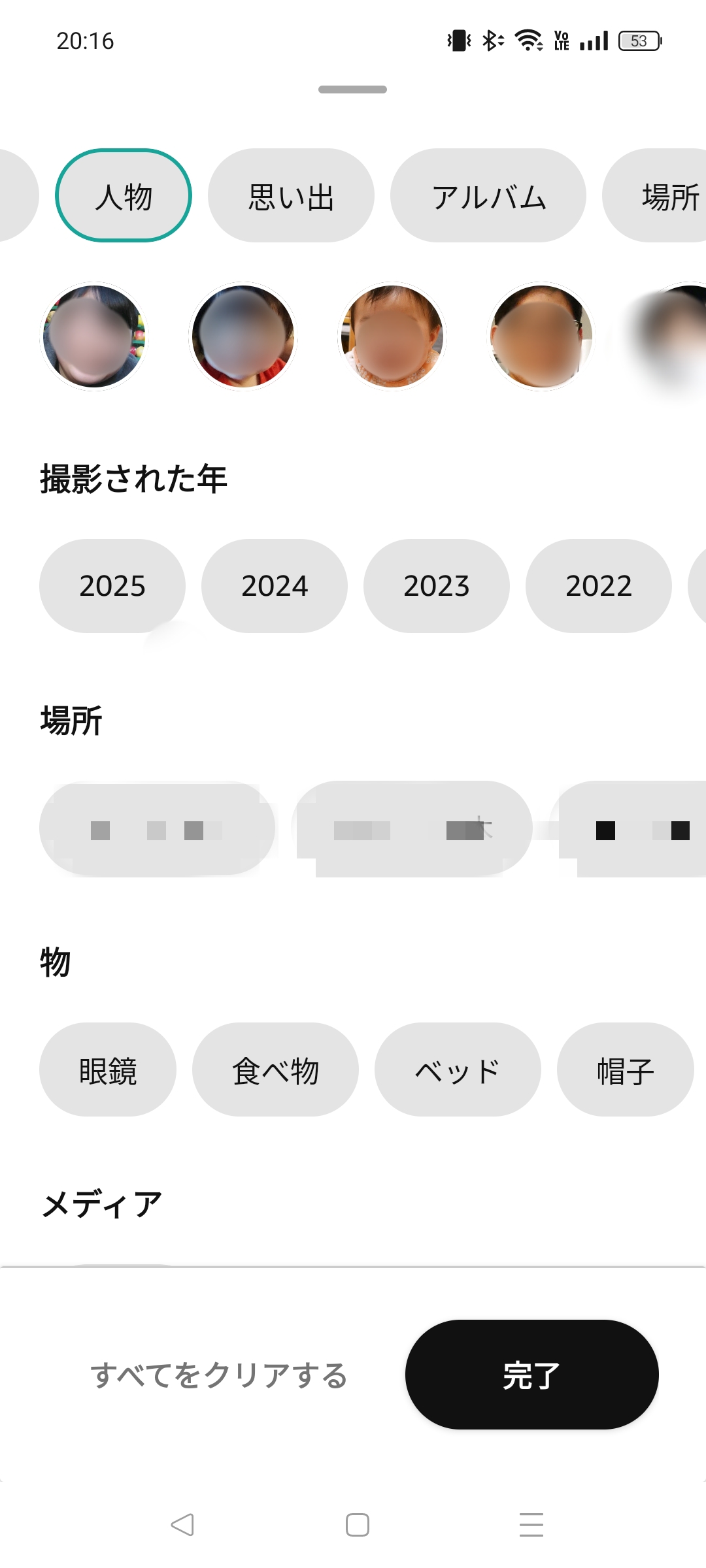Screen dimensions: 706x1568
Task: Select the 2023 year chip
Action: [x=437, y=586]
